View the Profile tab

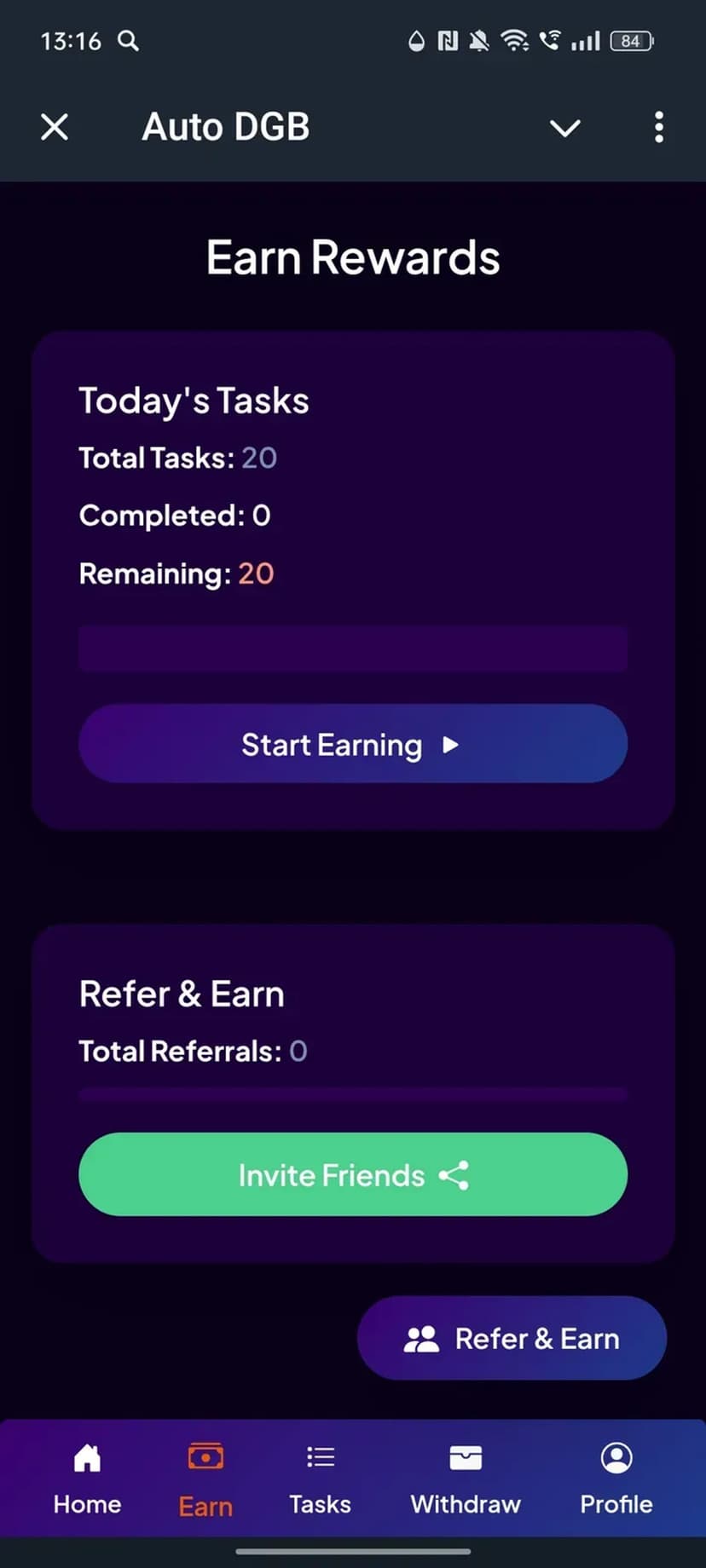click(x=616, y=1478)
